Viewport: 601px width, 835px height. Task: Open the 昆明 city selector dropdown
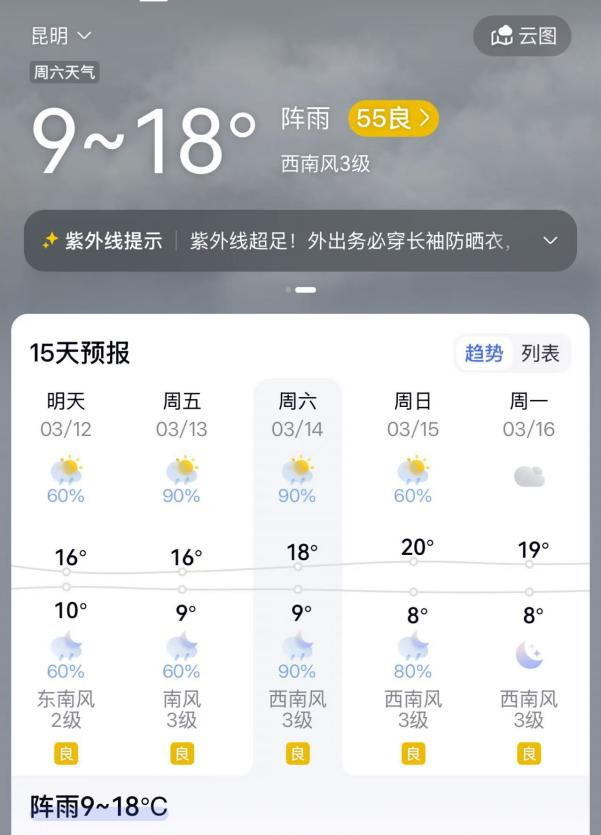(61, 37)
